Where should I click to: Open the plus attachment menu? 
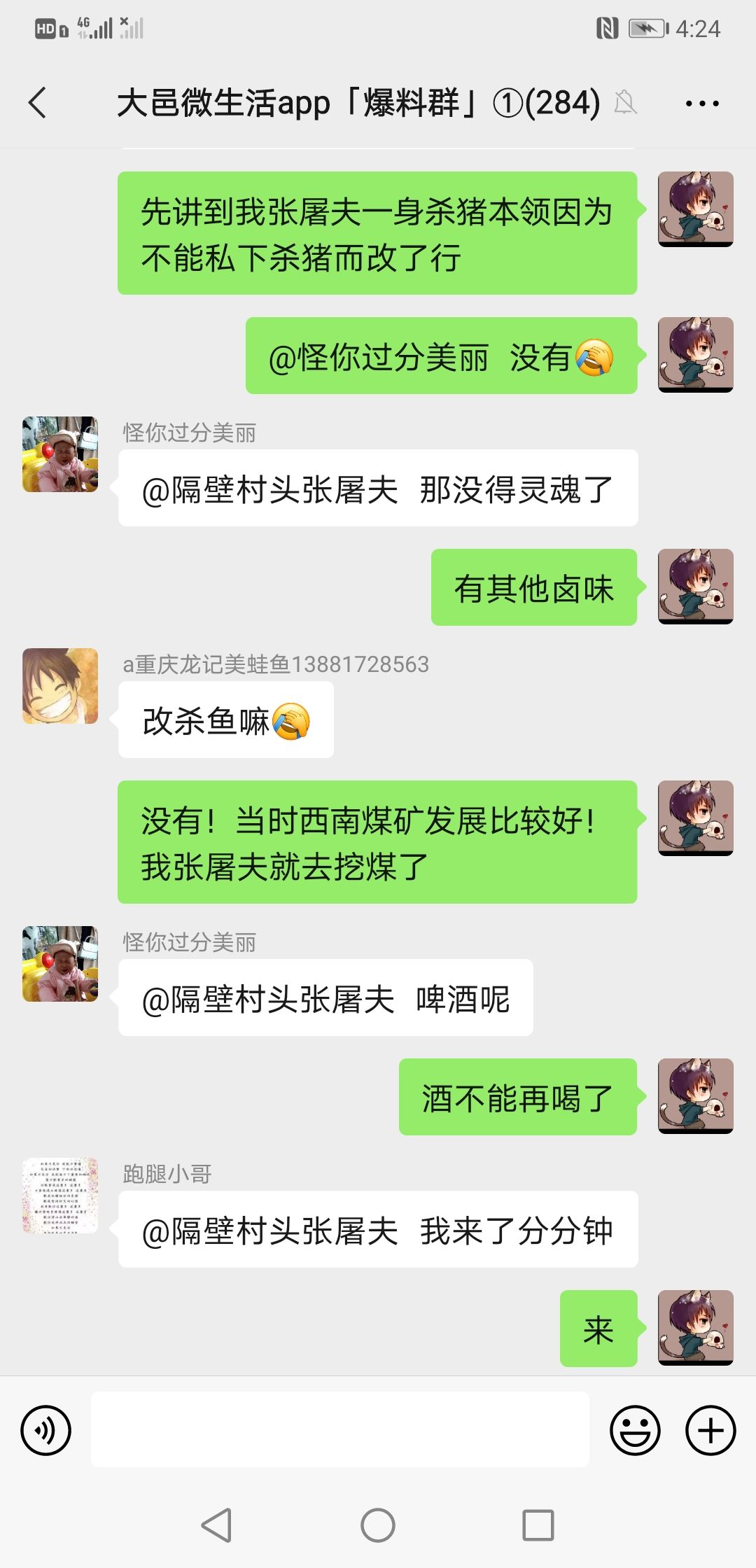710,1430
